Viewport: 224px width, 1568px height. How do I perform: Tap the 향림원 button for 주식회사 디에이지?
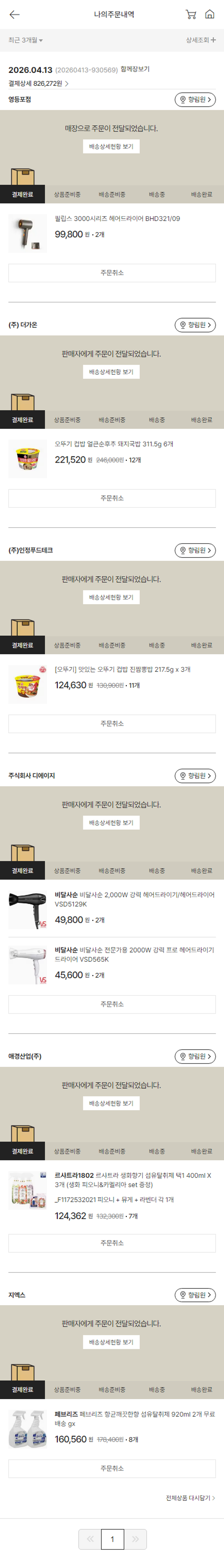tap(195, 775)
